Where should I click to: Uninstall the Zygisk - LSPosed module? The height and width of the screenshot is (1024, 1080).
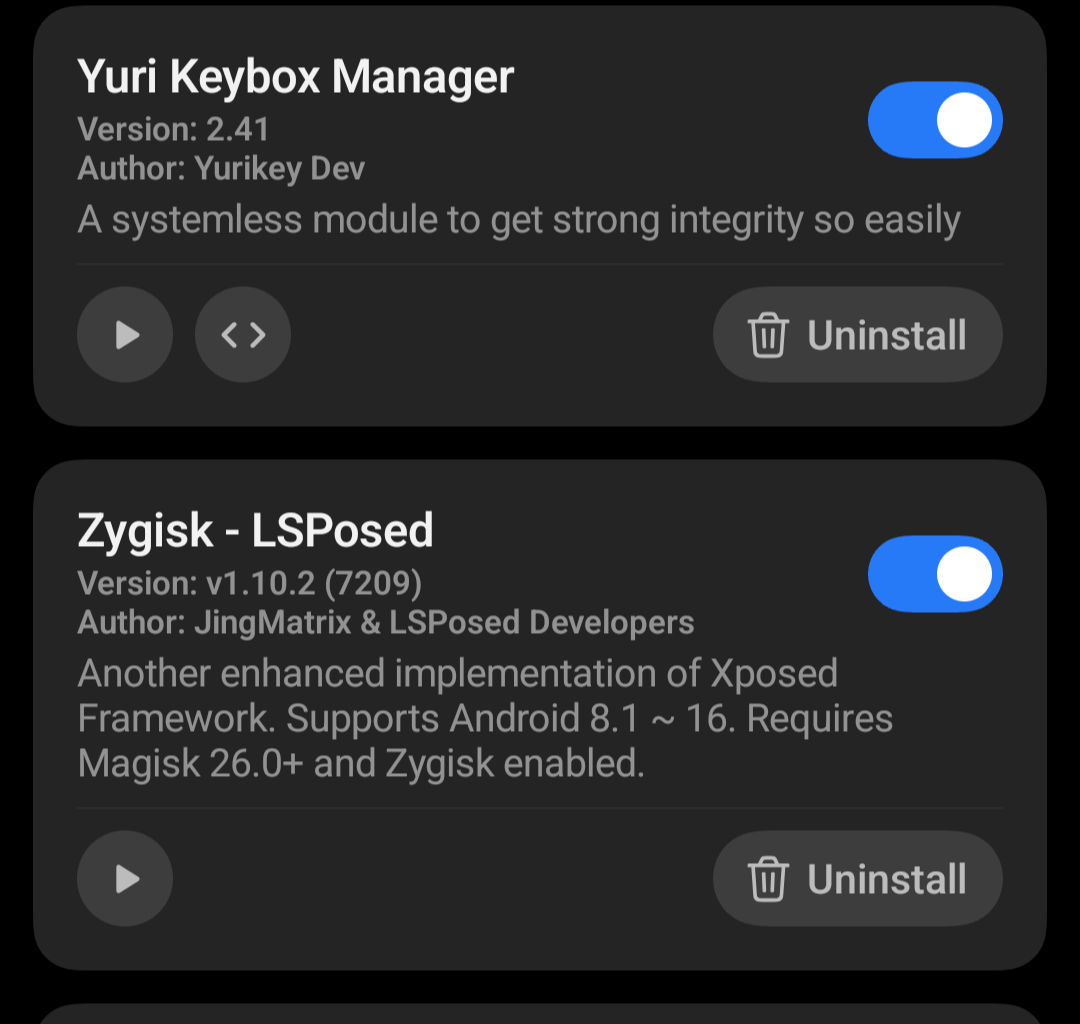857,879
